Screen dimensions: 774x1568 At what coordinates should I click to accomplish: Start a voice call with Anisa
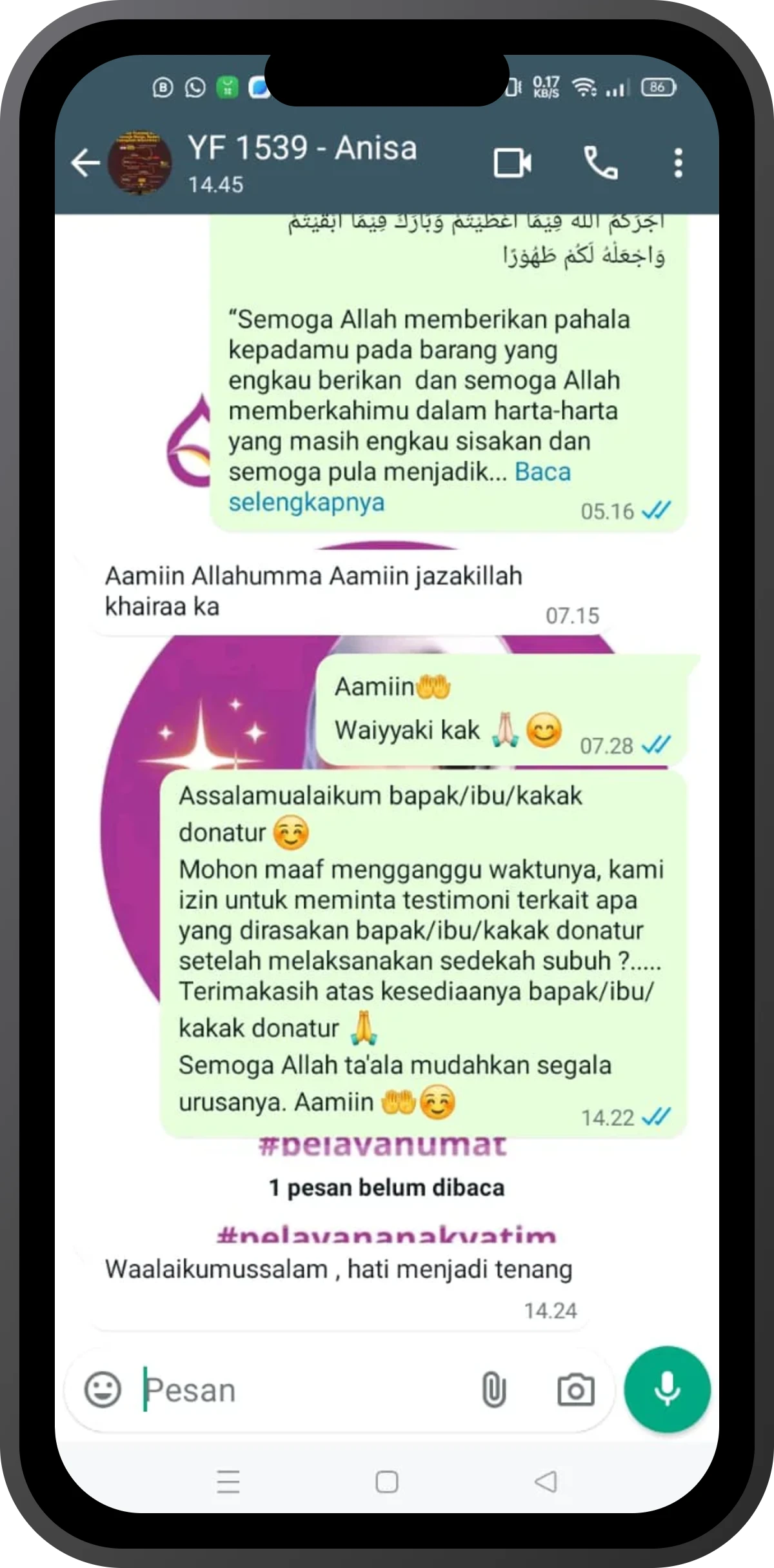tap(600, 163)
